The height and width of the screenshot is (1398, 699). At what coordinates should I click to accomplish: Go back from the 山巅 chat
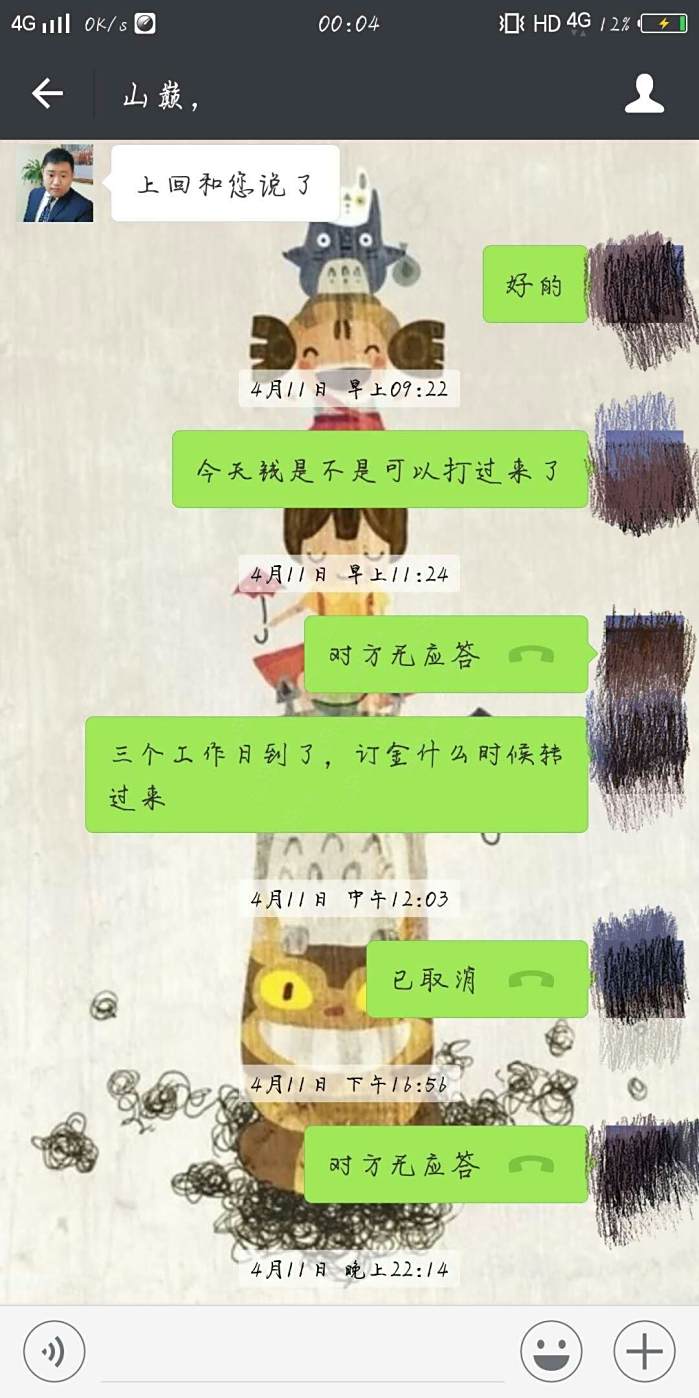click(x=47, y=94)
